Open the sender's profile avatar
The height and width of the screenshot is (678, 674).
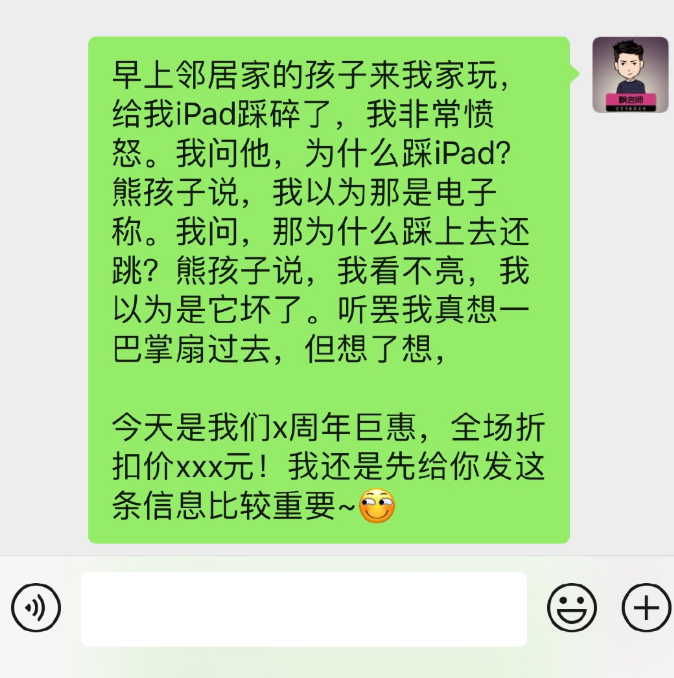630,75
